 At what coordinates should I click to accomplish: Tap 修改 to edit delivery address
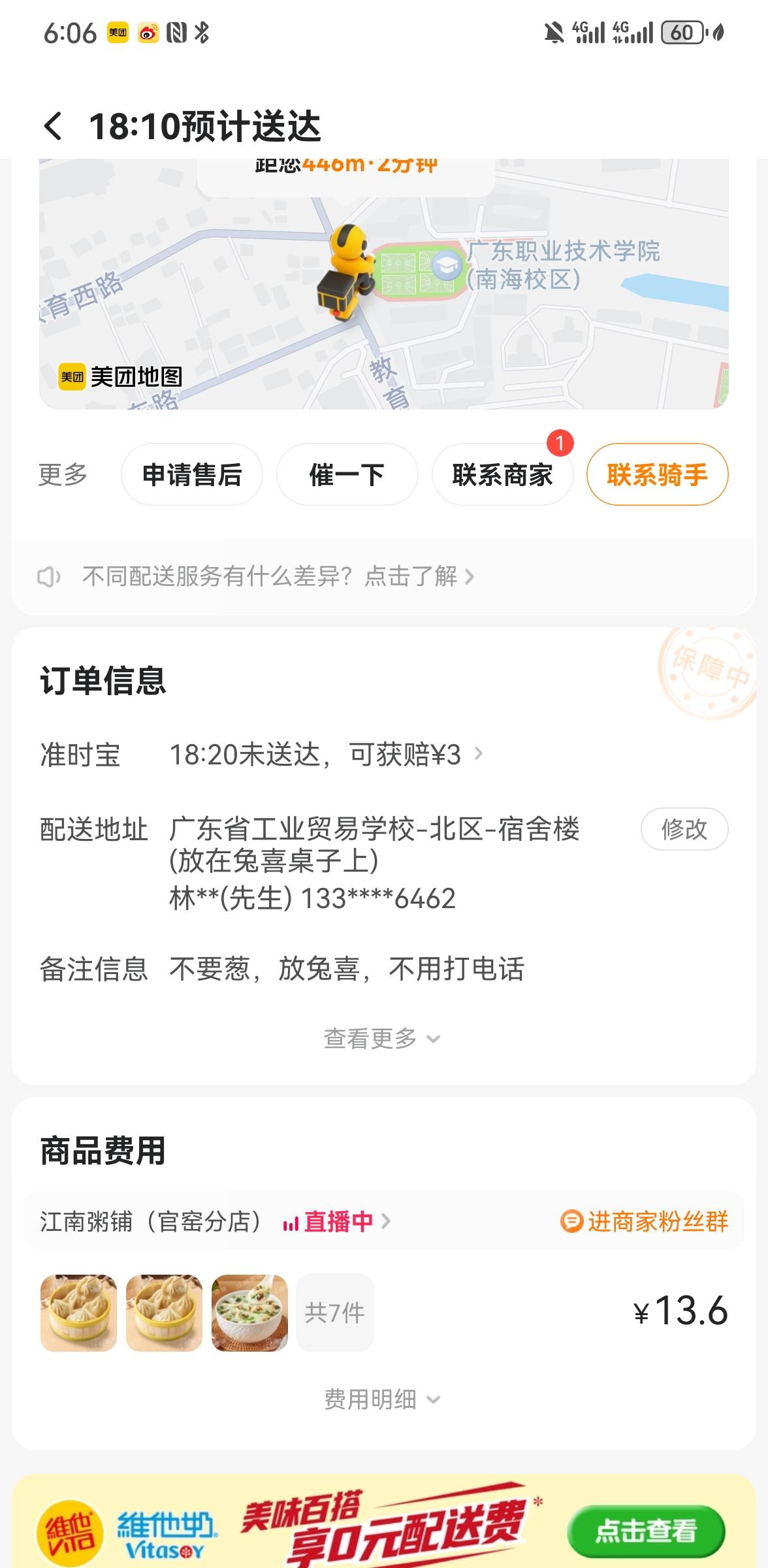tap(684, 830)
